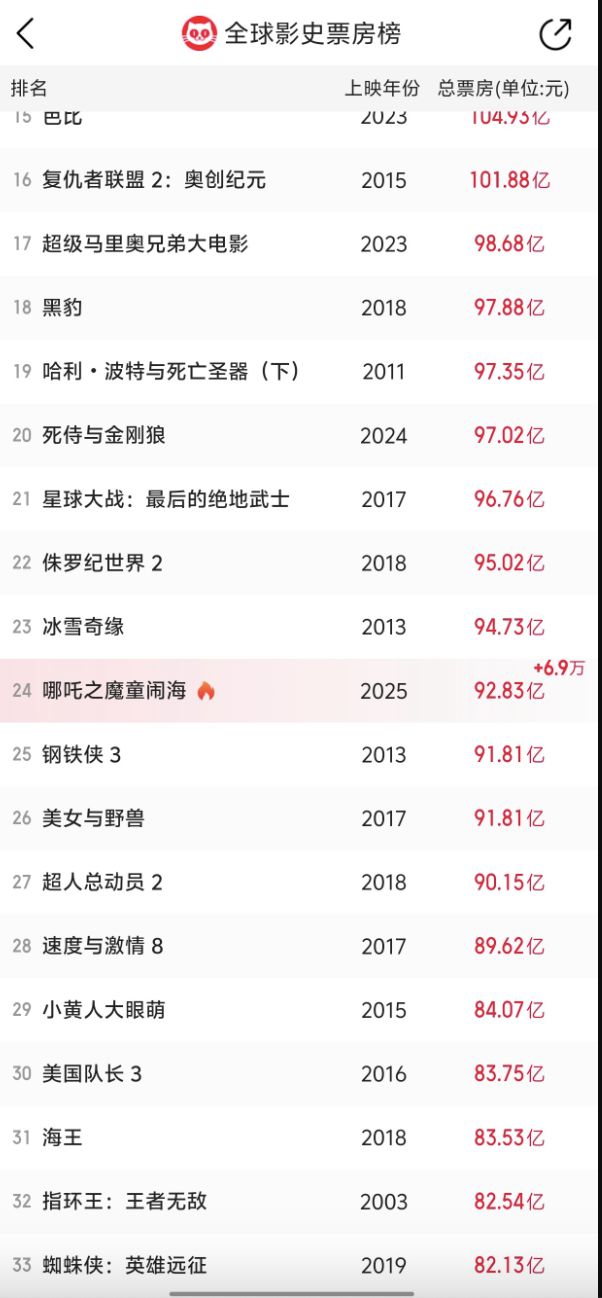602x1298 pixels.
Task: Open 哈利·波特与死亡圣器（下） row
Action: [x=301, y=372]
